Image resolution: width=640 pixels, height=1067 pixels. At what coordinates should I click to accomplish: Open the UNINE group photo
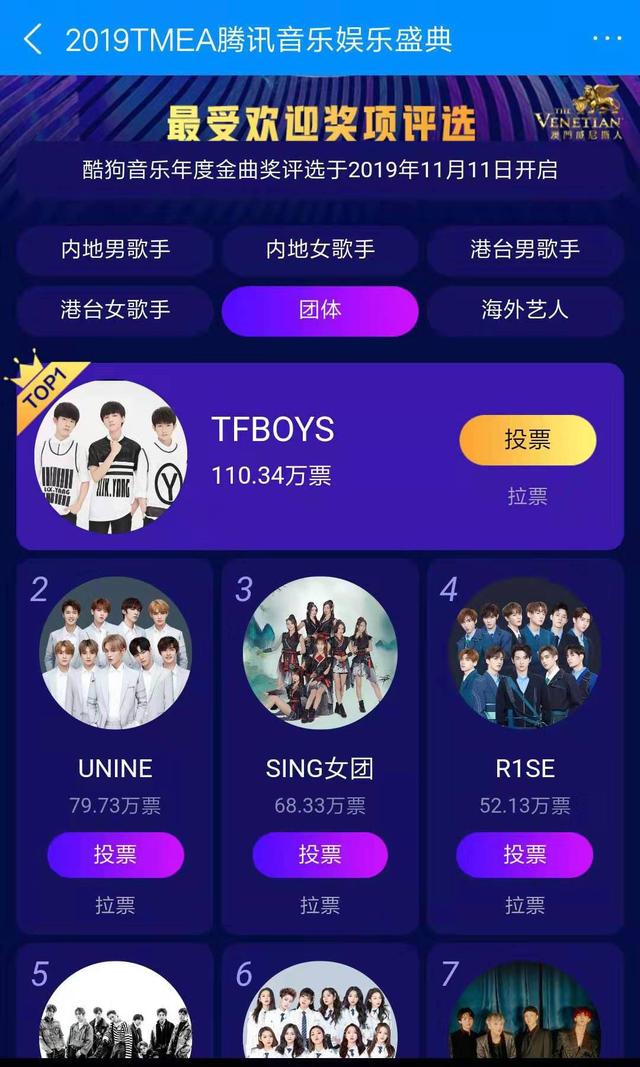(x=116, y=653)
